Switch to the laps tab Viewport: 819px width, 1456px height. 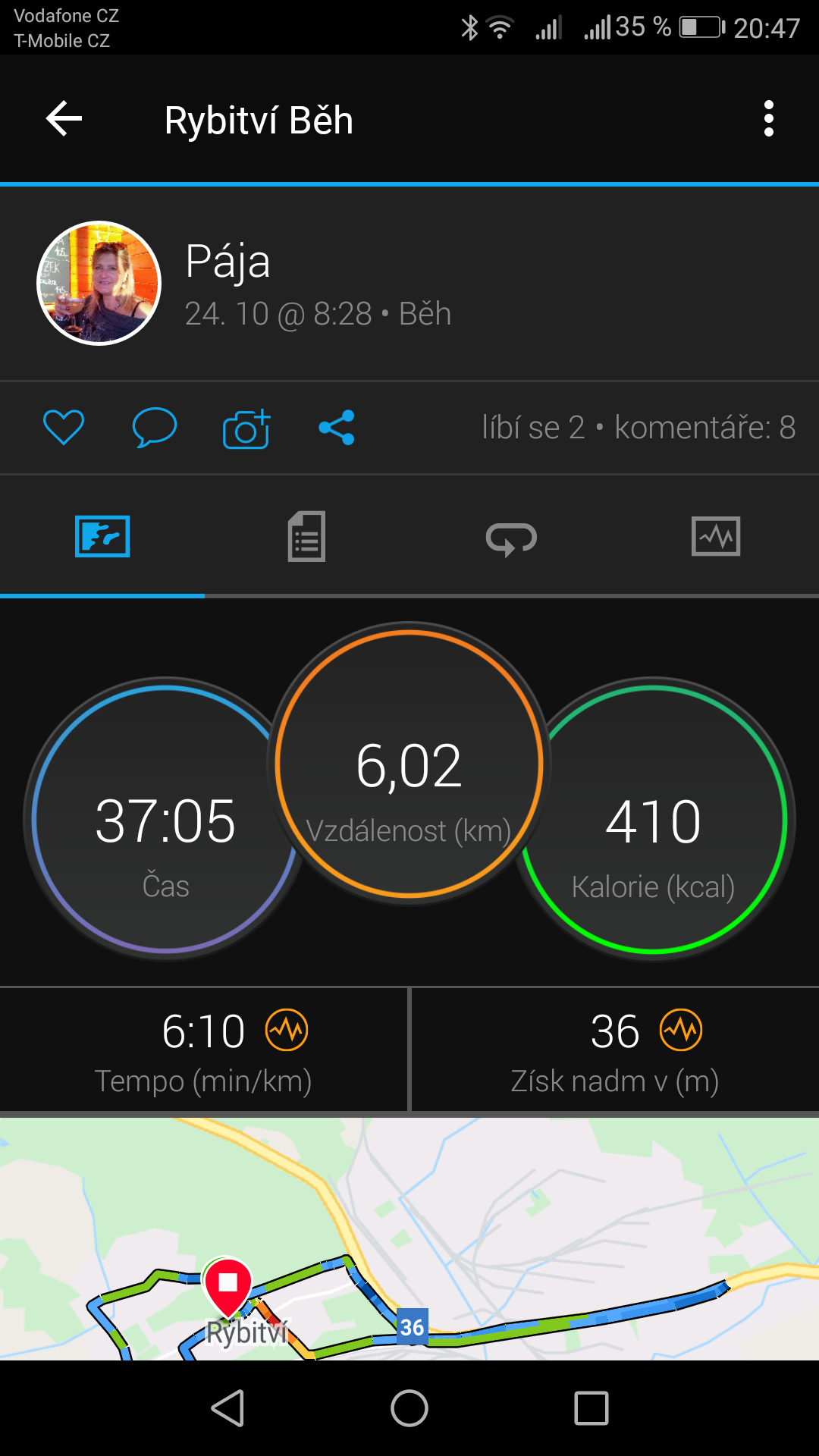[511, 538]
